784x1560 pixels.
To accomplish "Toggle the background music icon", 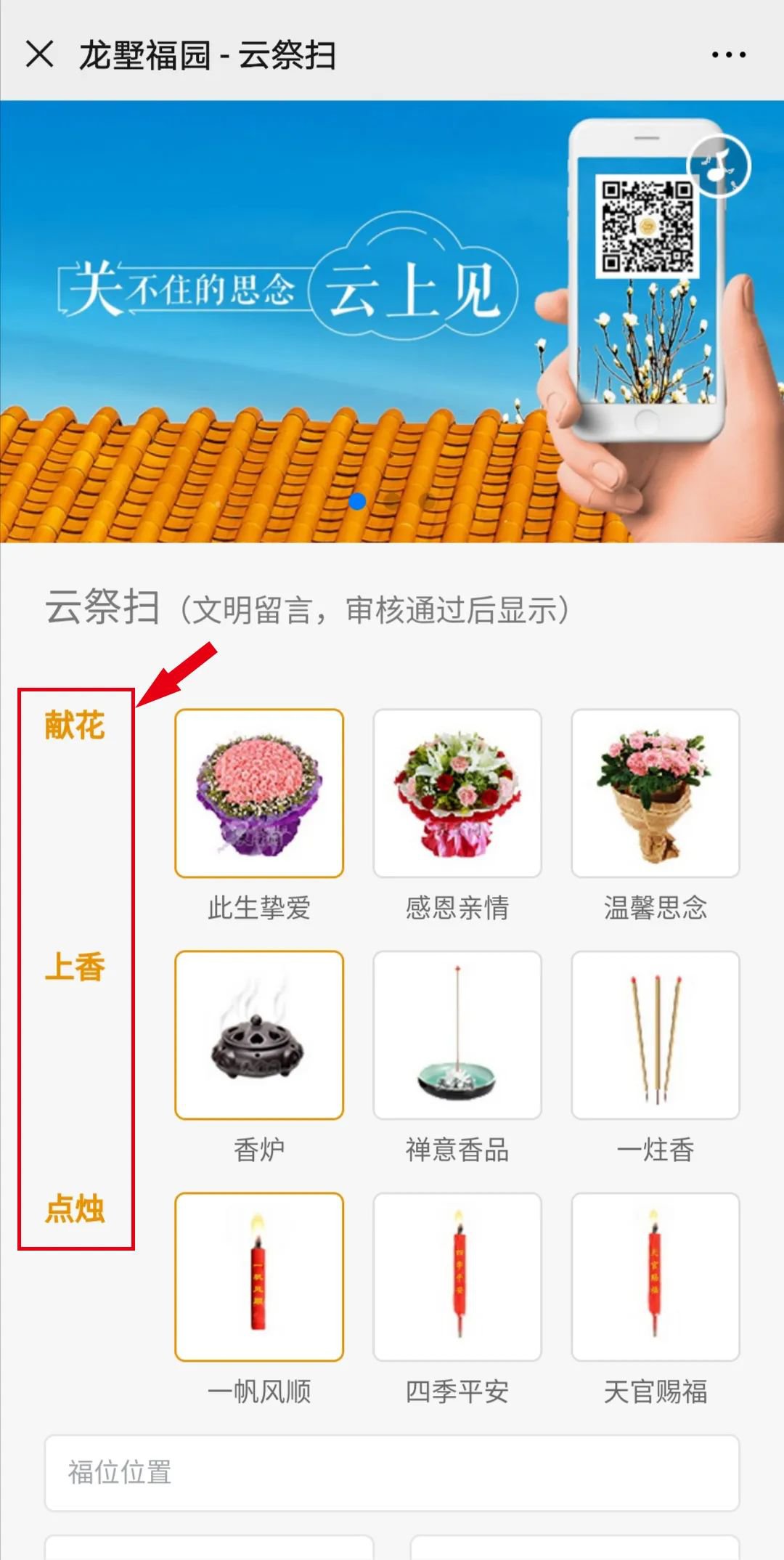I will tap(718, 166).
